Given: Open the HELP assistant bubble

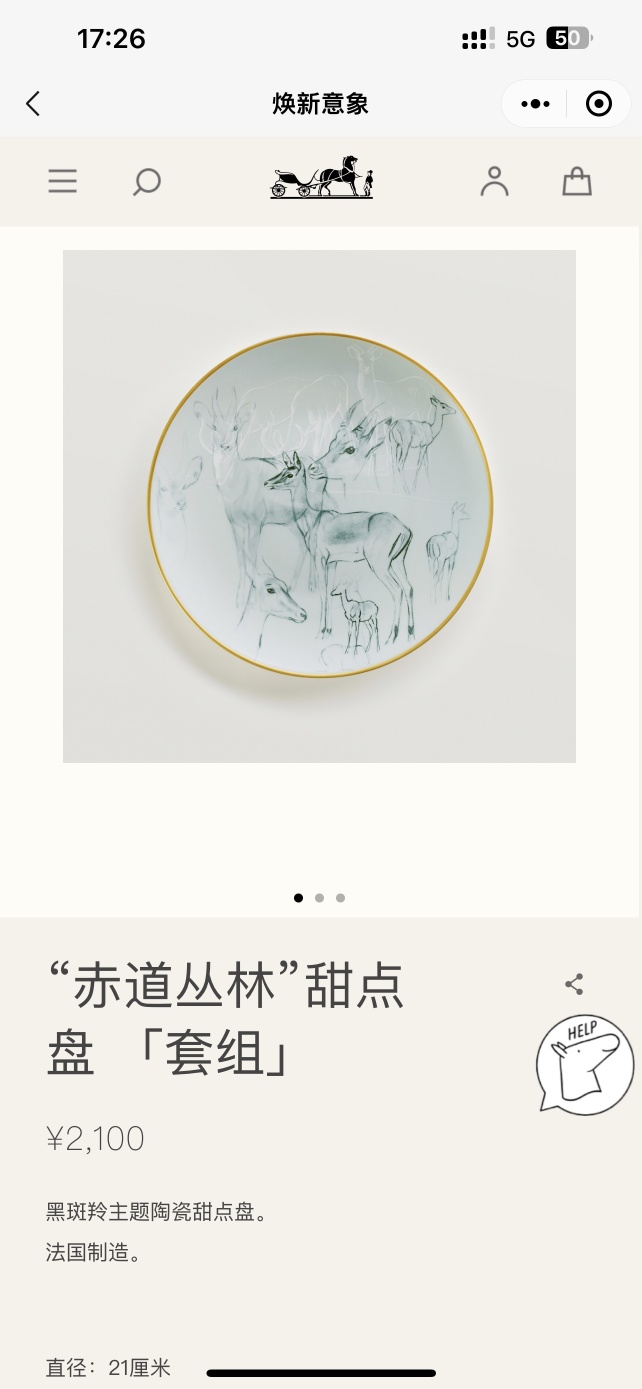Looking at the screenshot, I should click(583, 1063).
